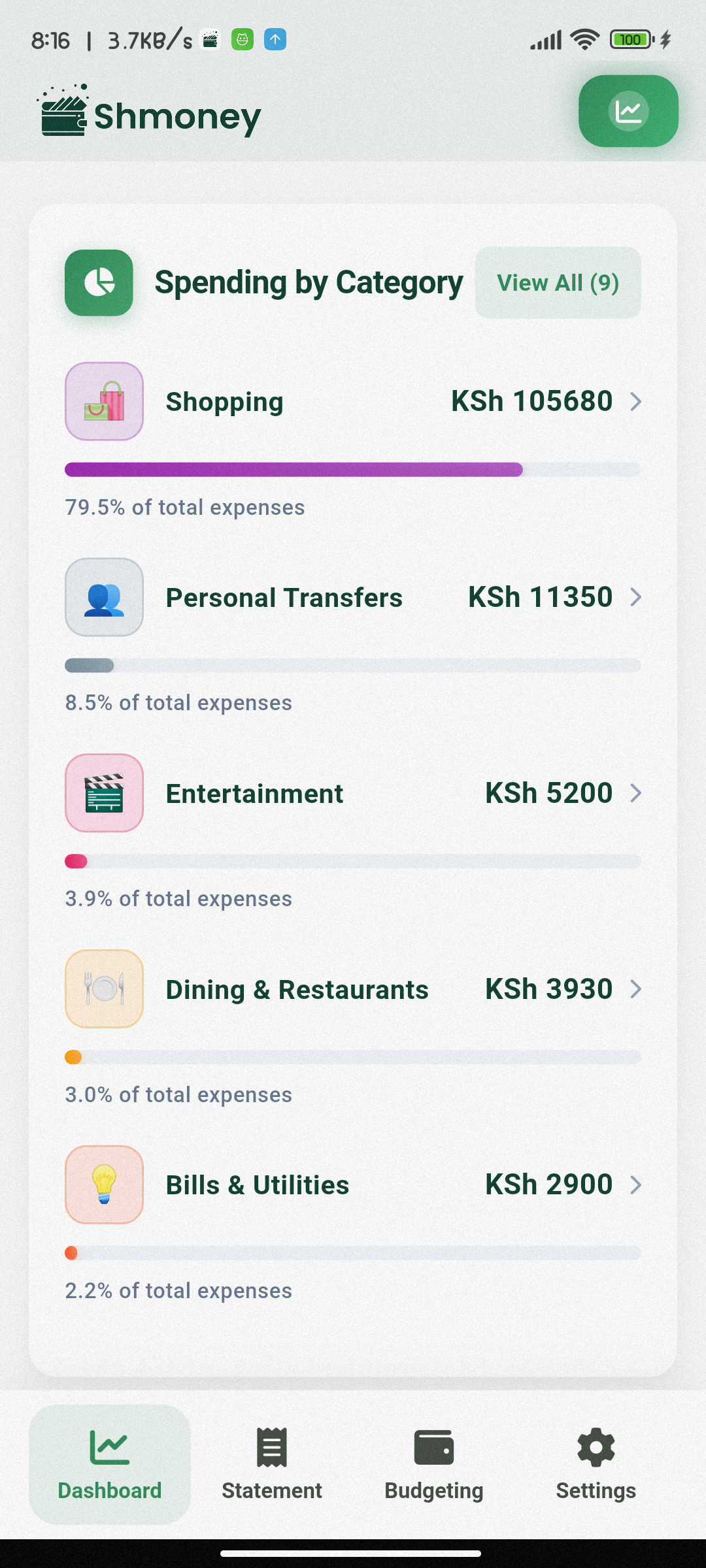Click the Dining & Restaurants plate icon
Screen dimensions: 706x1568
[x=104, y=988]
